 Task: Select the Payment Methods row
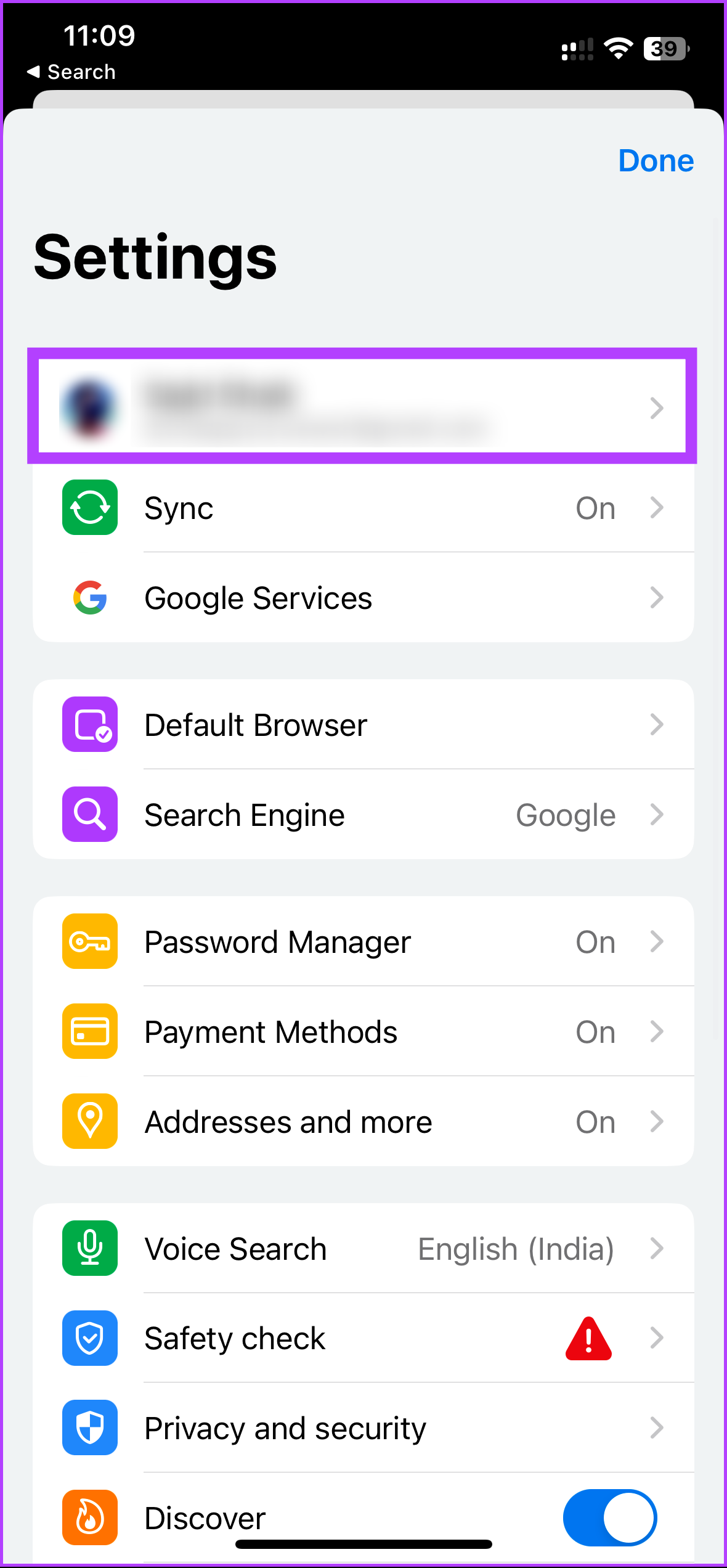363,1032
